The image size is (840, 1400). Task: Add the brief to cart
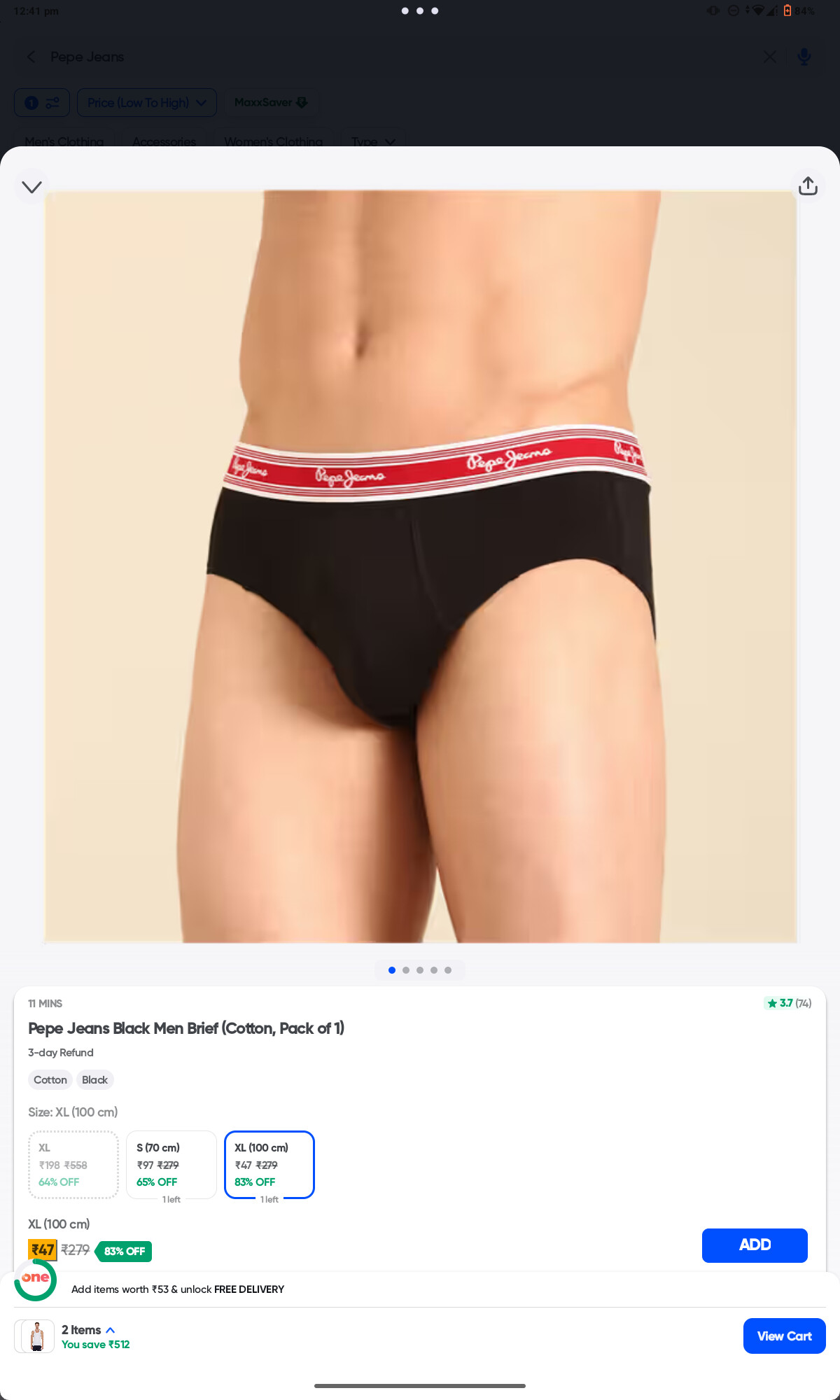pyautogui.click(x=755, y=1245)
